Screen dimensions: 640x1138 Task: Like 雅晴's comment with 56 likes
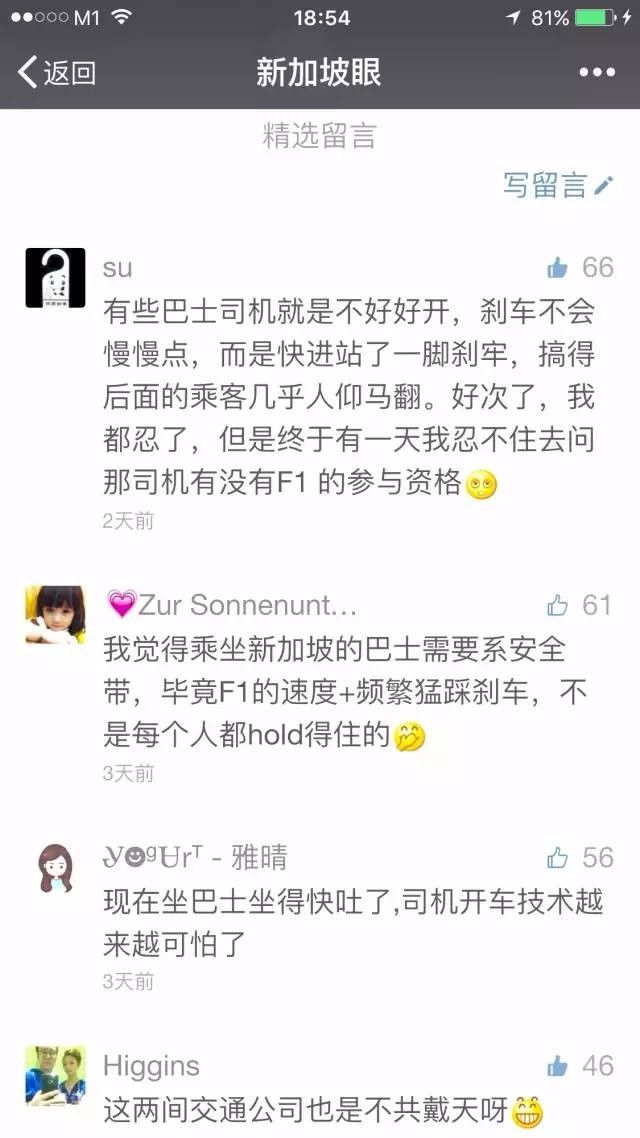(x=558, y=857)
